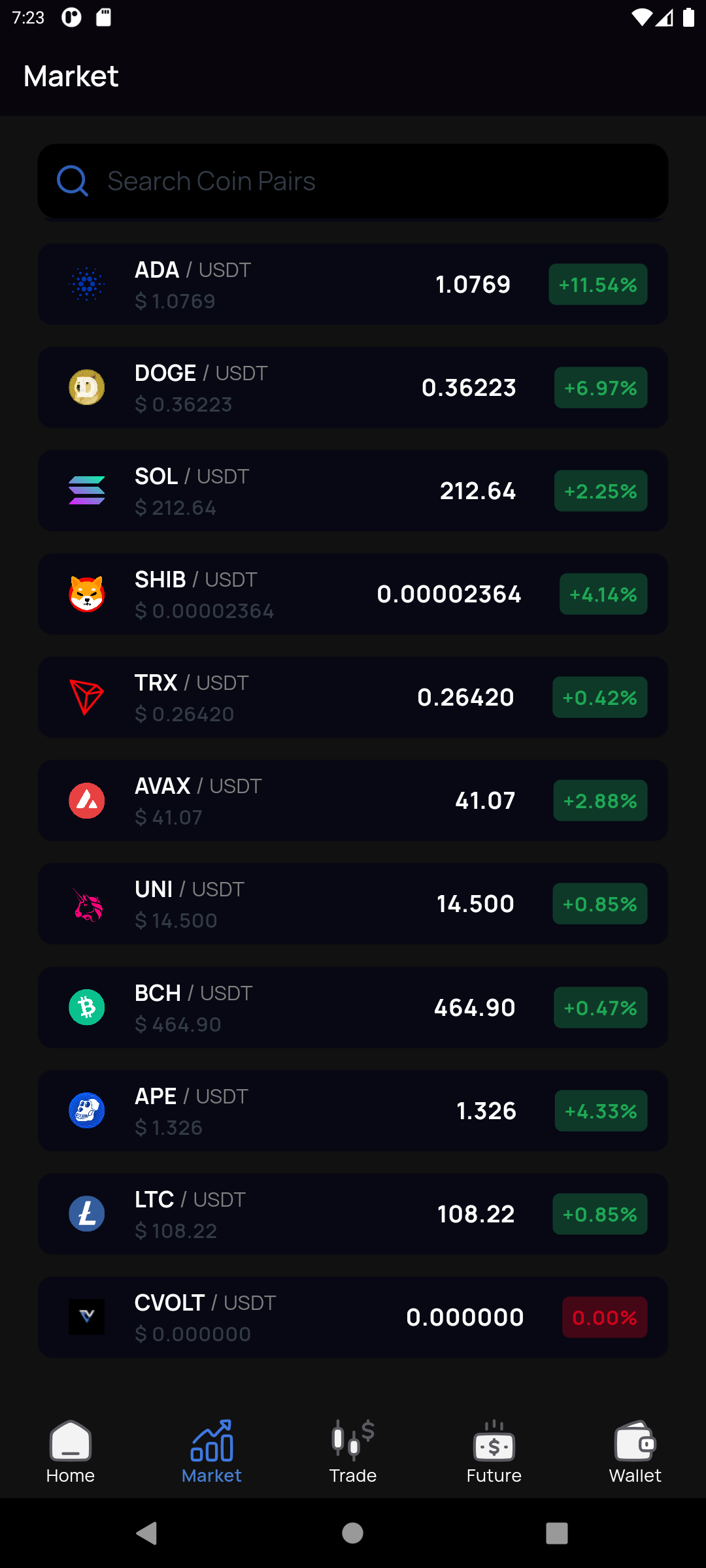Tap the system back button

point(146,1533)
